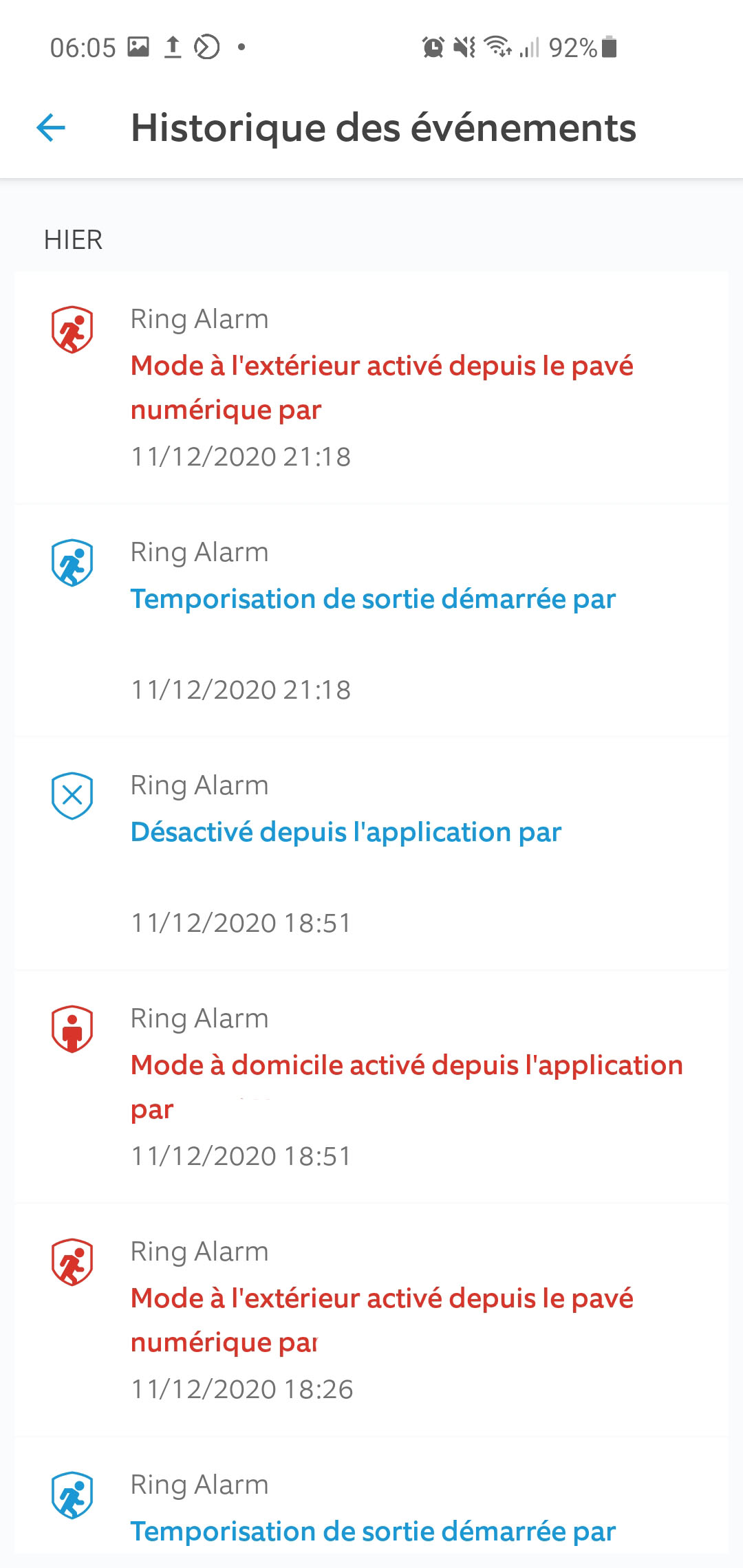The height and width of the screenshot is (1568, 743).
Task: Go back from Historique des événements
Action: click(51, 127)
